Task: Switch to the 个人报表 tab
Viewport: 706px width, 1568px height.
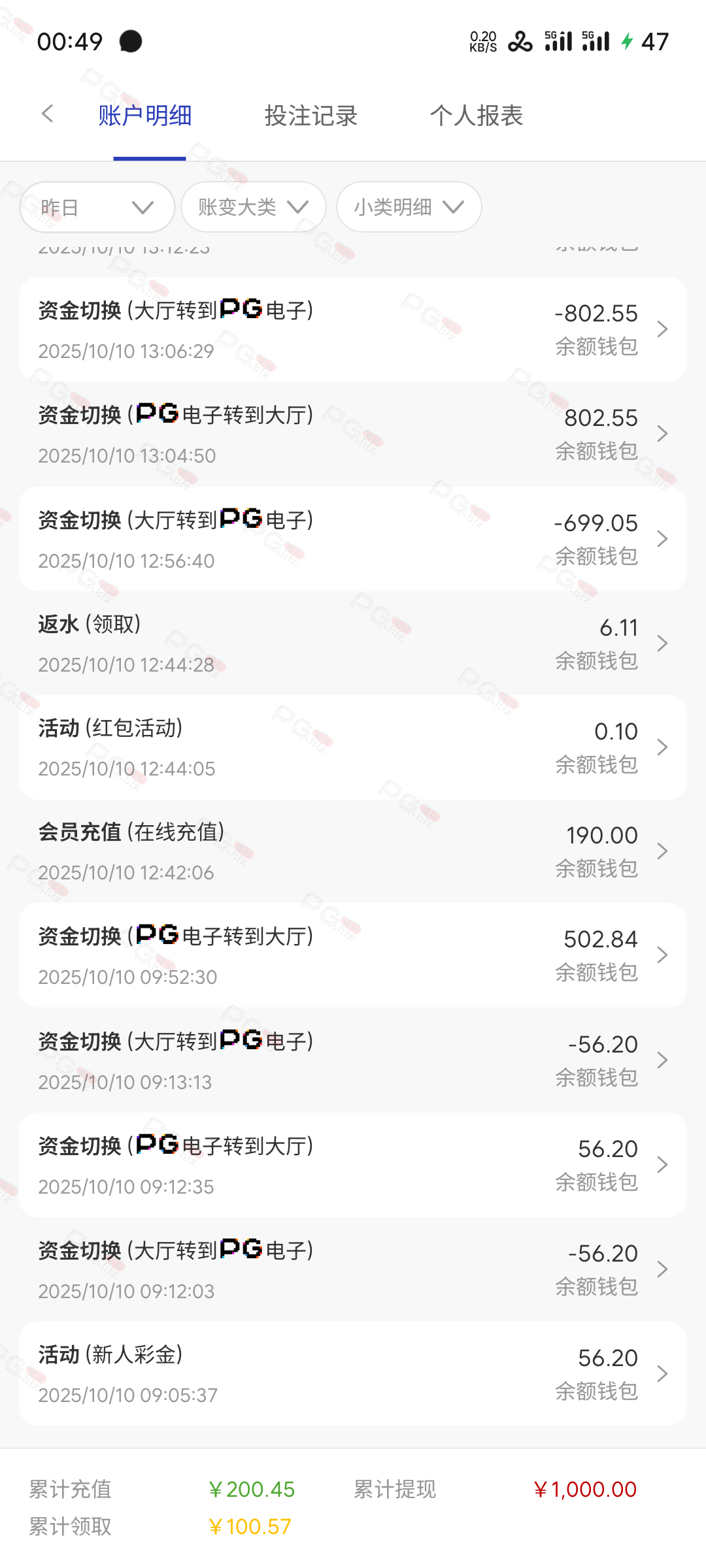Action: 477,116
